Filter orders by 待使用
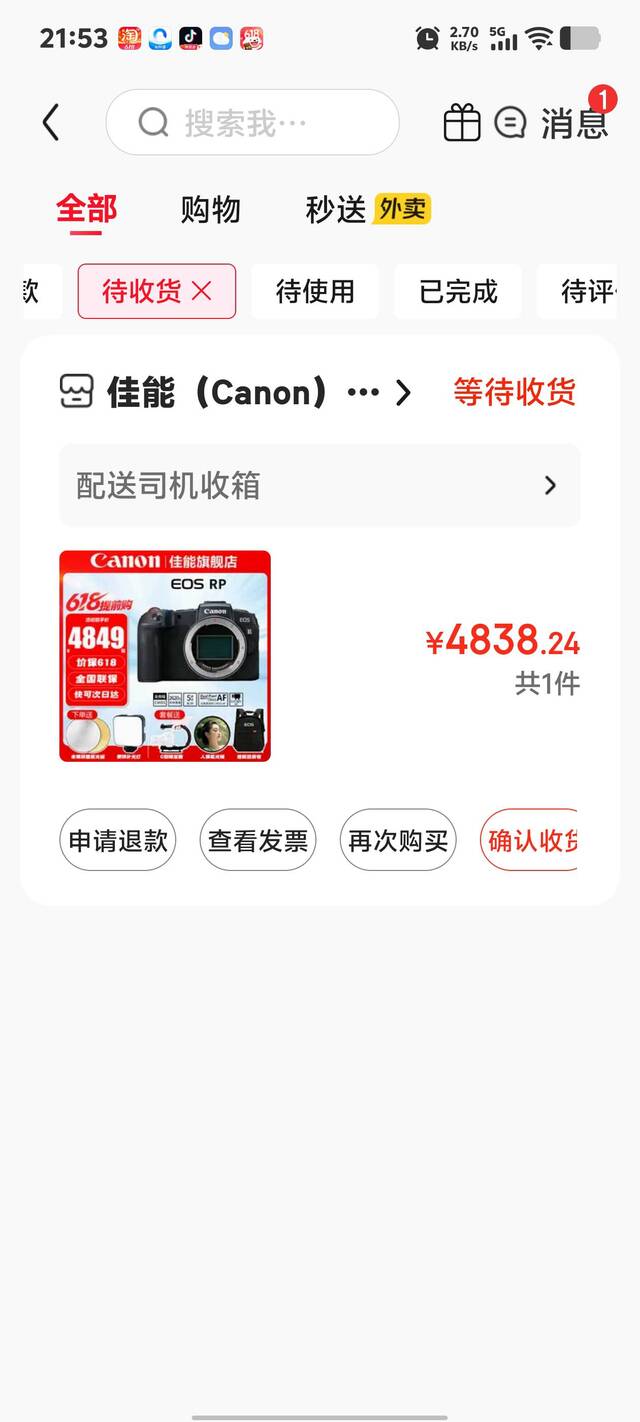 click(x=315, y=291)
